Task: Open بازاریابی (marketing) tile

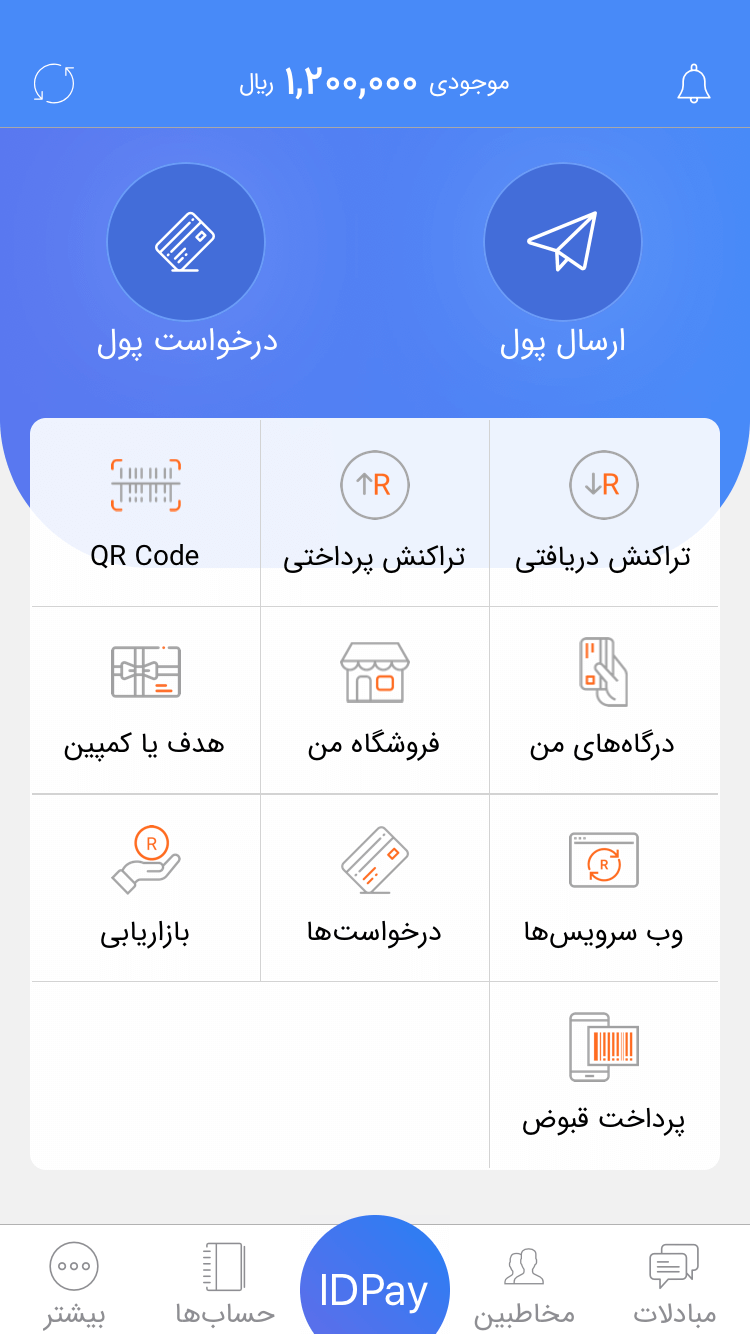Action: (x=145, y=887)
